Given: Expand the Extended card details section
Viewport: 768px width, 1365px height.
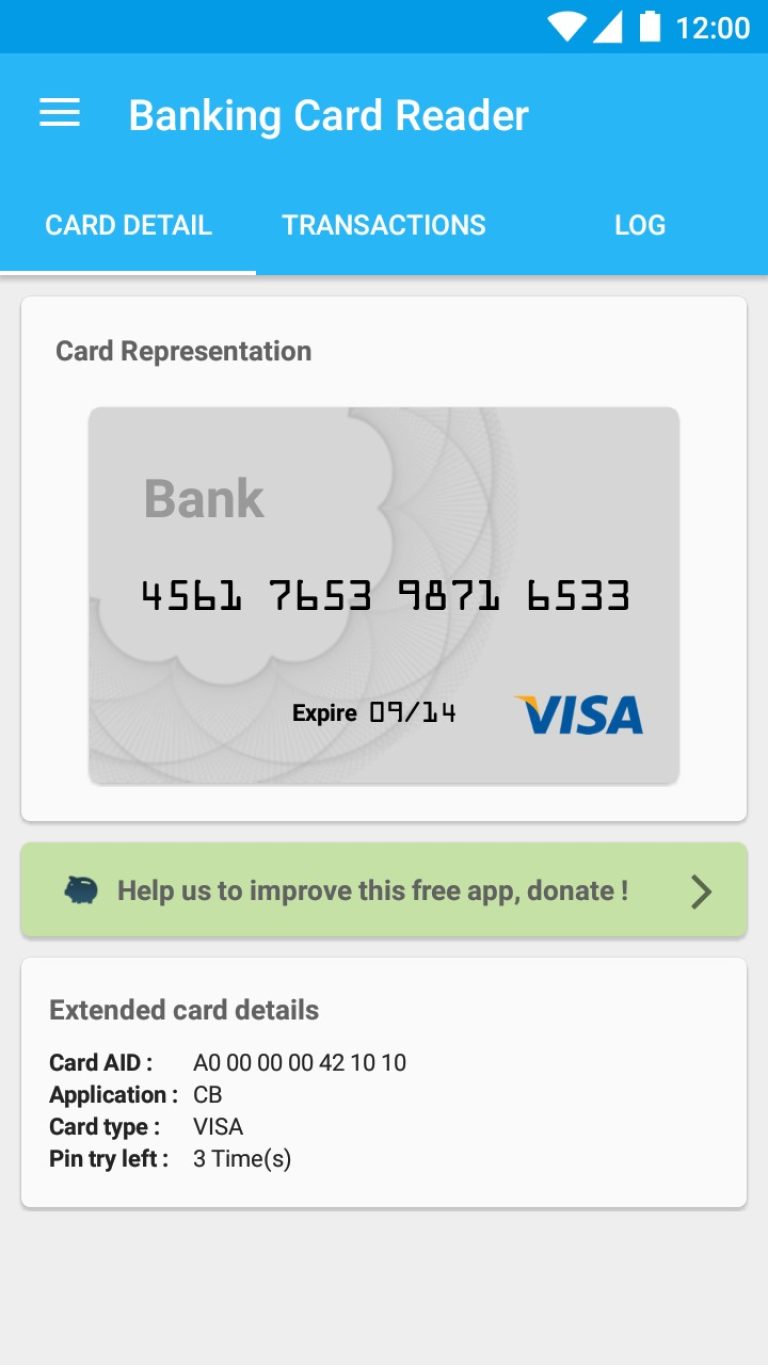Looking at the screenshot, I should pyautogui.click(x=186, y=1009).
